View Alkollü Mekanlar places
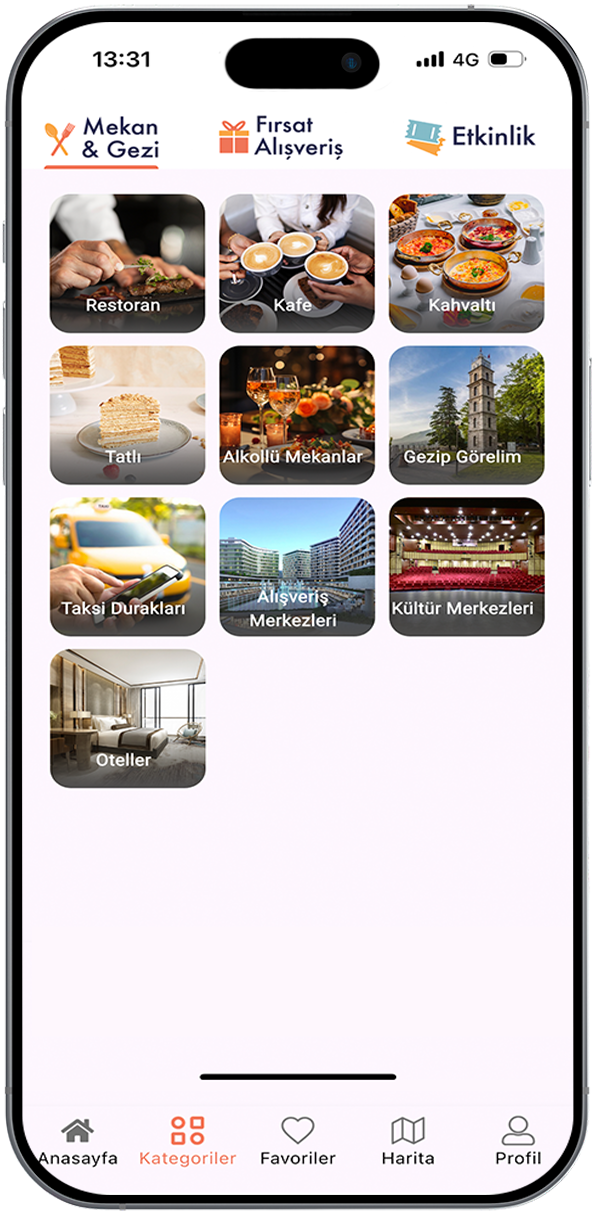This screenshot has height=1214, width=600. point(297,415)
